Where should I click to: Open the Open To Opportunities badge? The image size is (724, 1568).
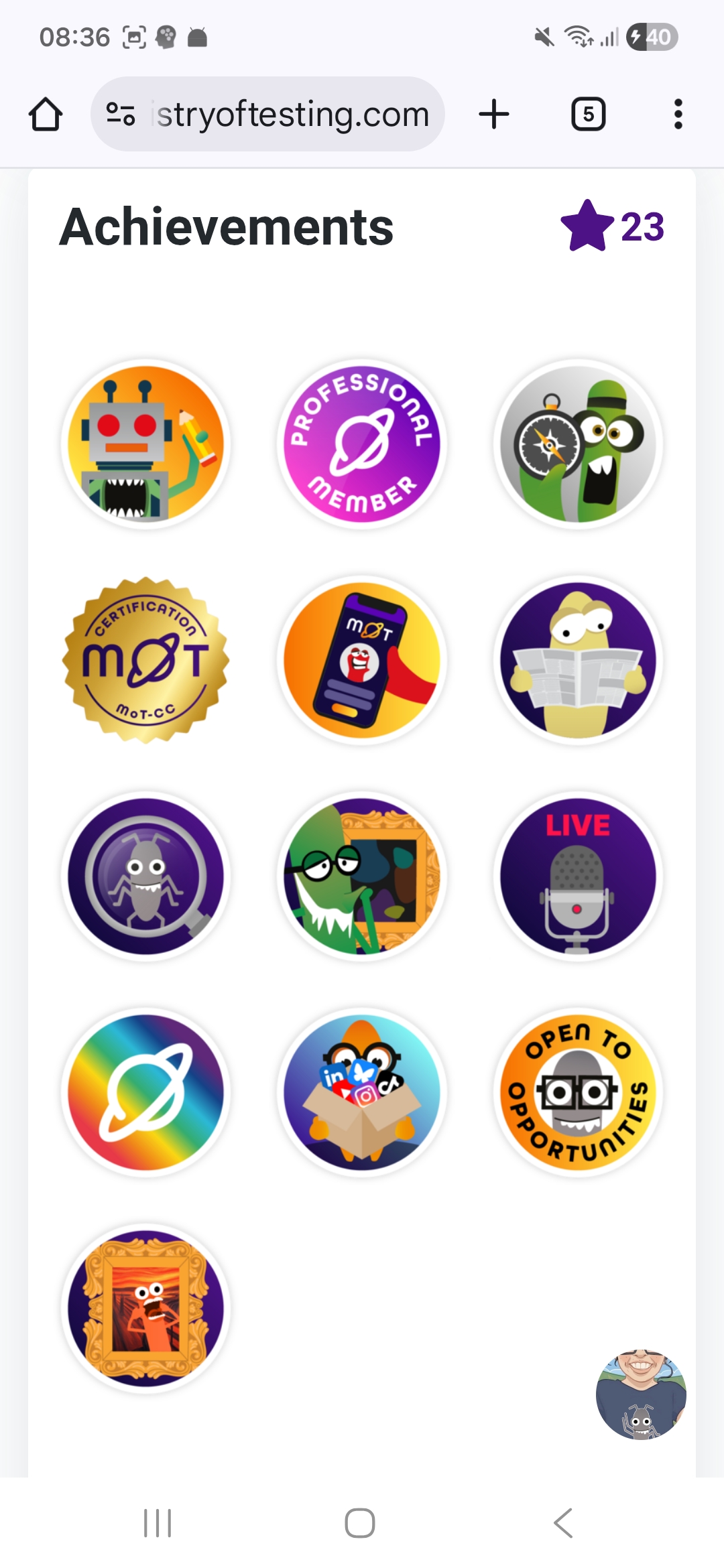[x=578, y=1092]
